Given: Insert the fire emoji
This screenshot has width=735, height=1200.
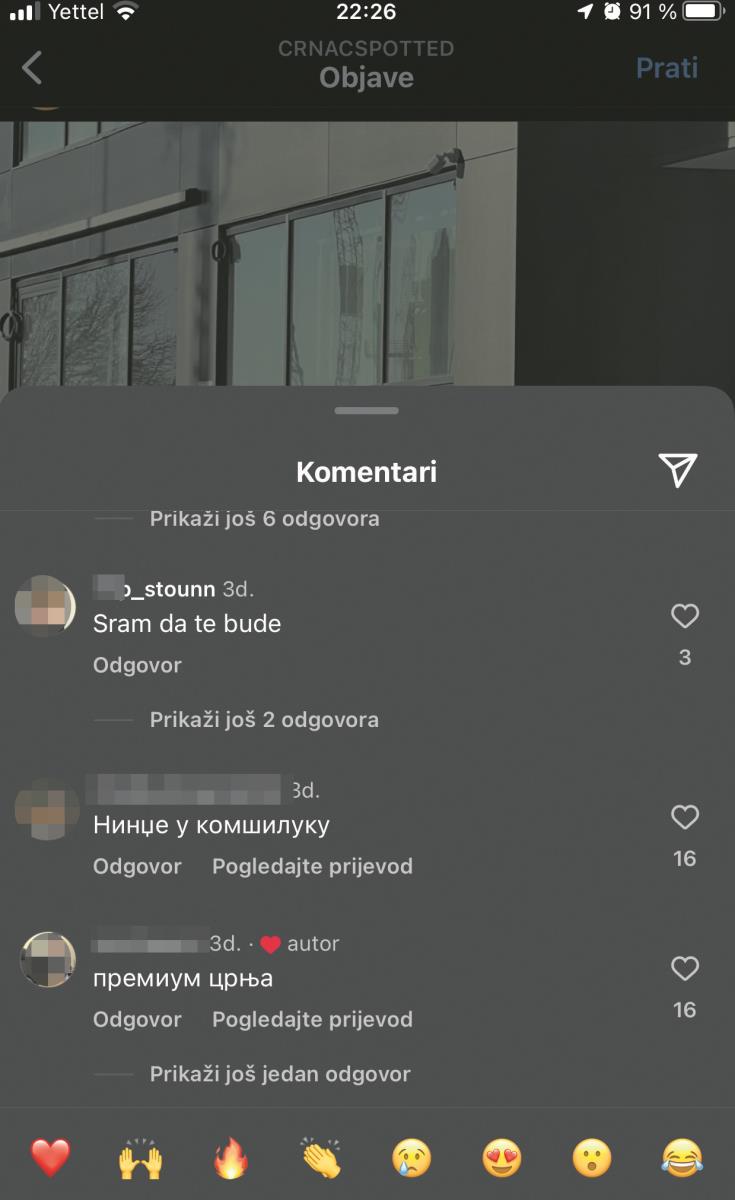Looking at the screenshot, I should click(x=230, y=1160).
